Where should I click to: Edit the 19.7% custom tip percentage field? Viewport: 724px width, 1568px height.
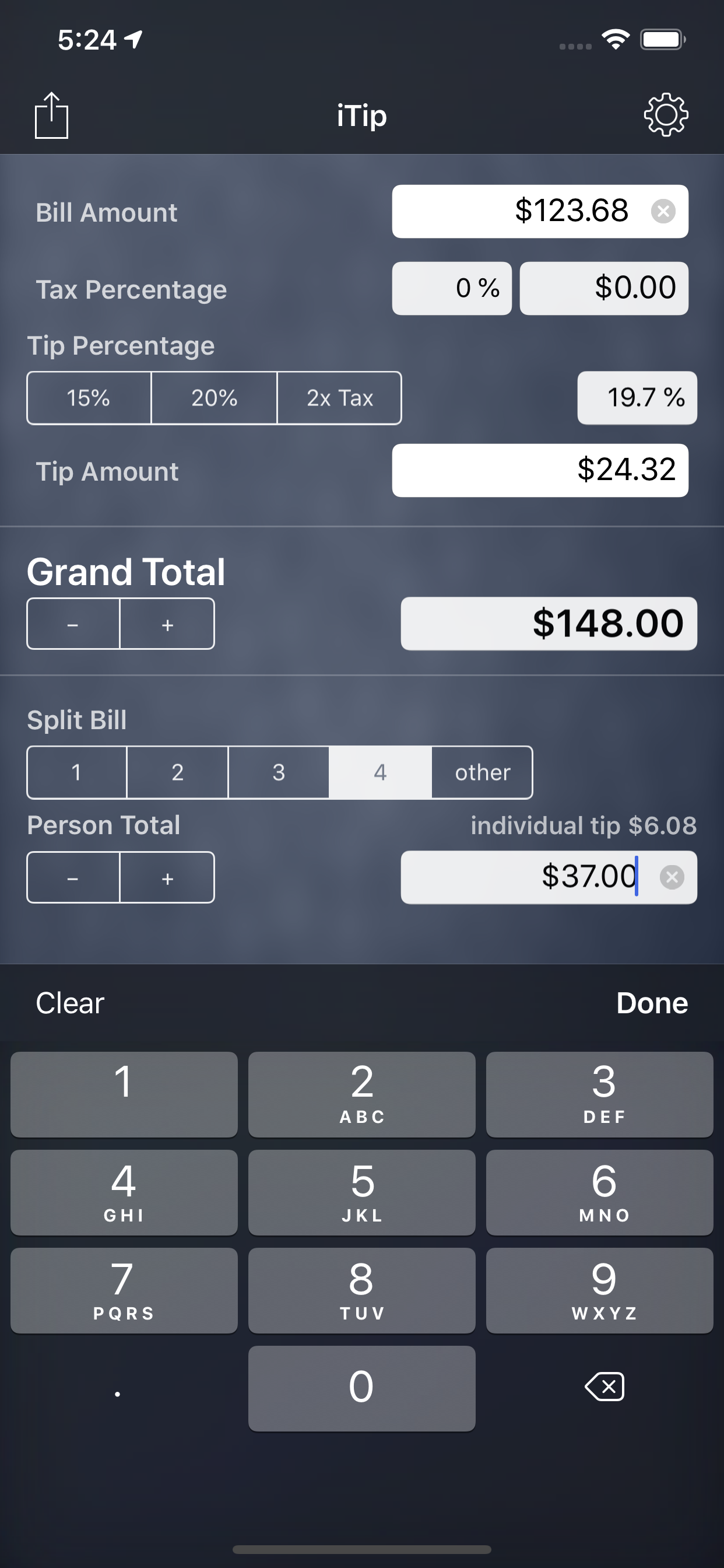[637, 397]
